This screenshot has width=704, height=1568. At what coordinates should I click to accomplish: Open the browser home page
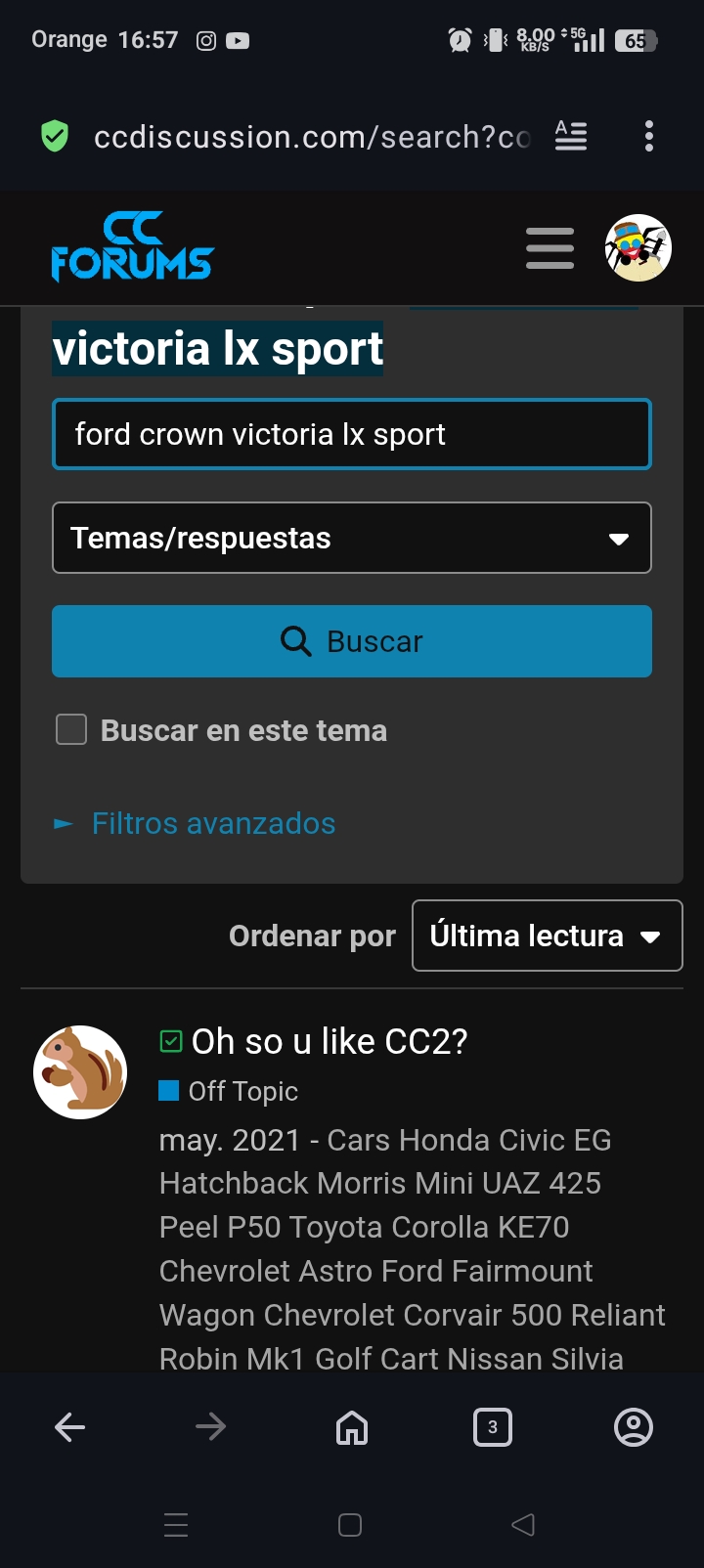click(x=352, y=1427)
